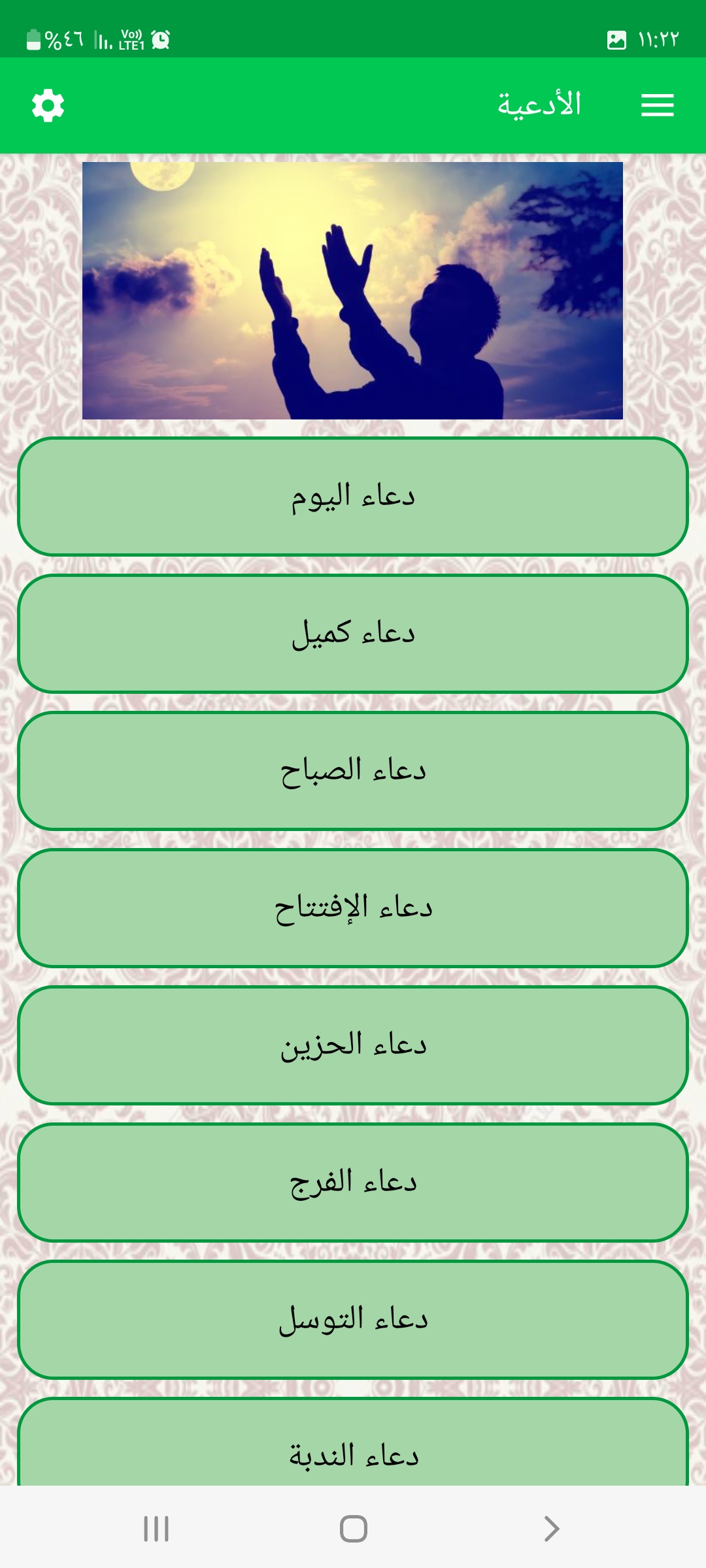
Task: Open the settings gear icon
Action: (48, 105)
